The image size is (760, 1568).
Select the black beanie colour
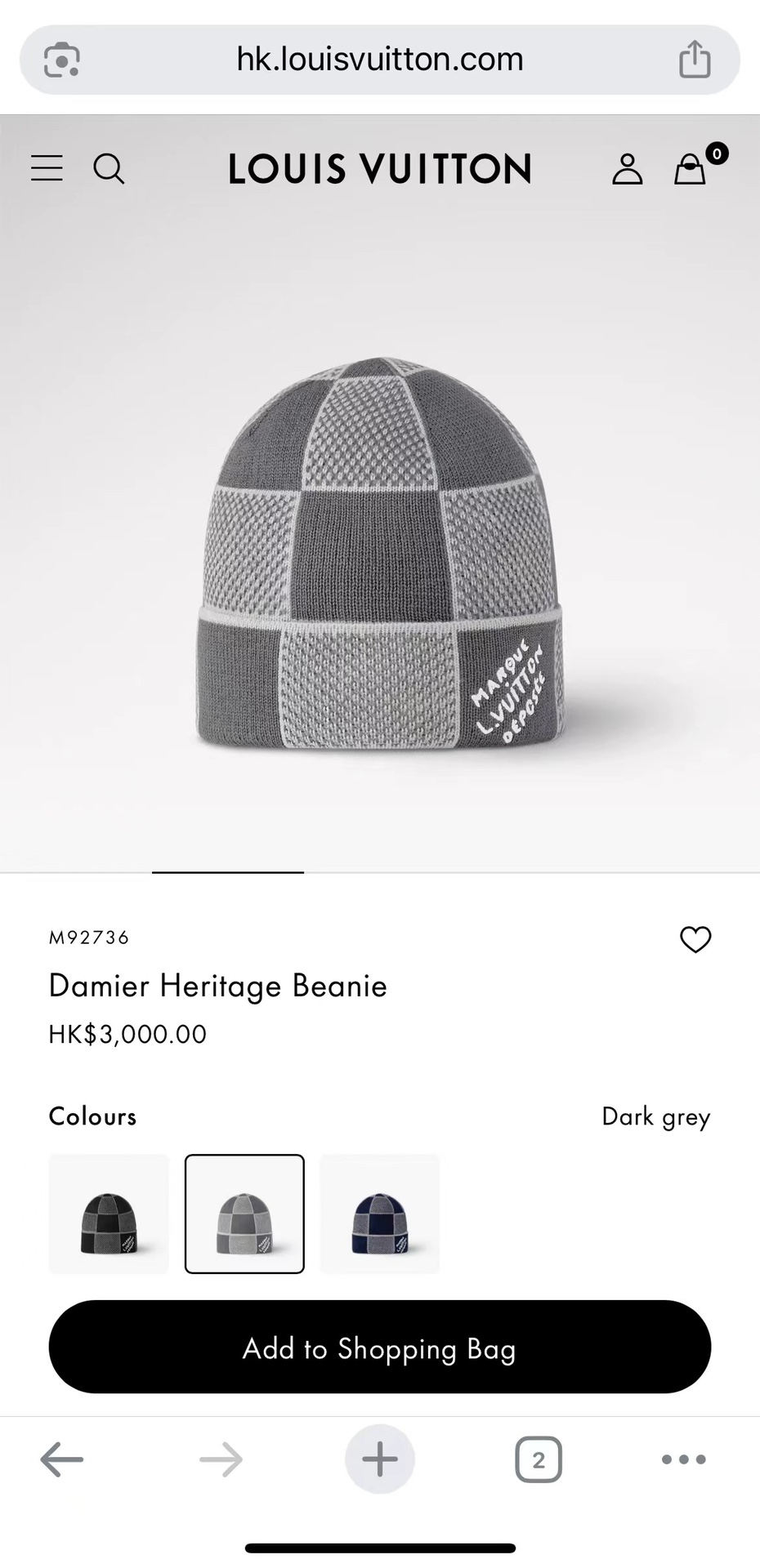109,1214
